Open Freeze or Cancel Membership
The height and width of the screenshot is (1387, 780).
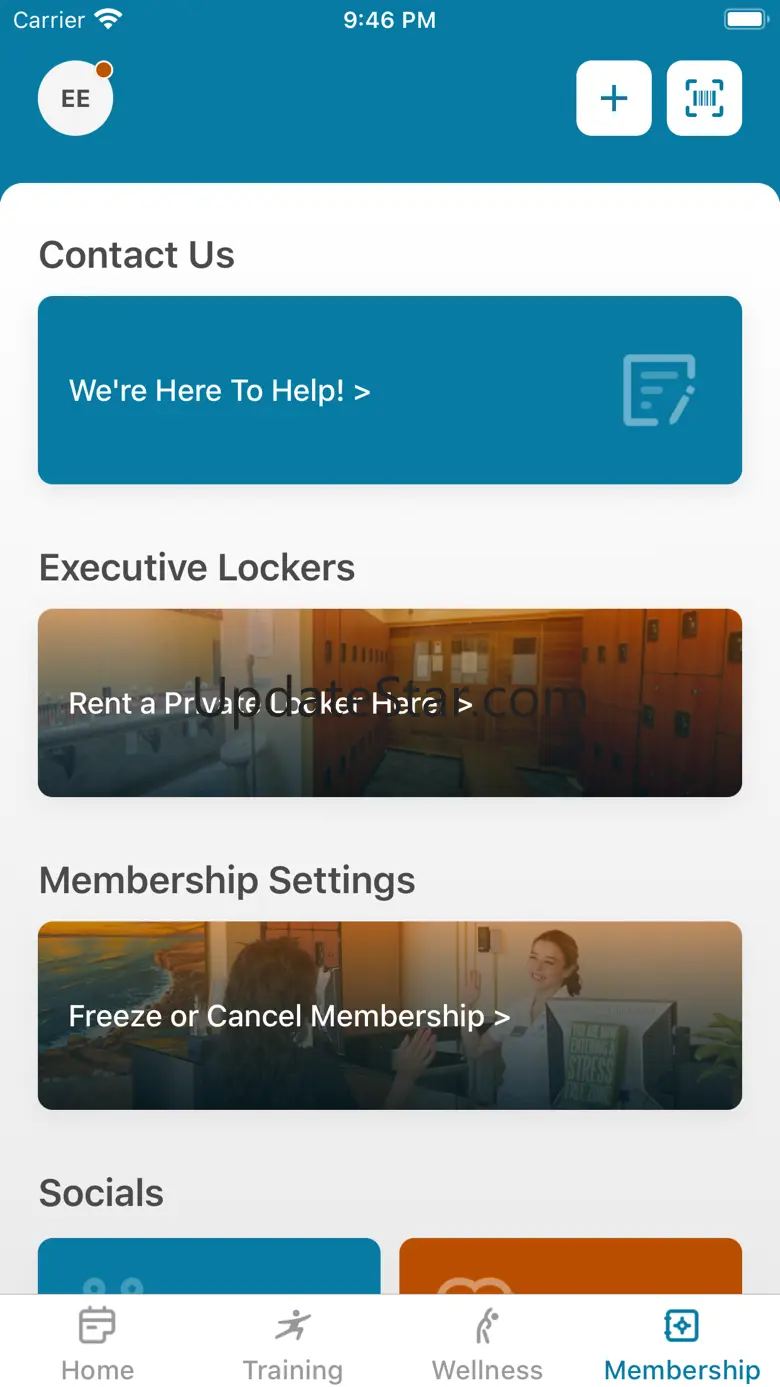click(x=389, y=1015)
